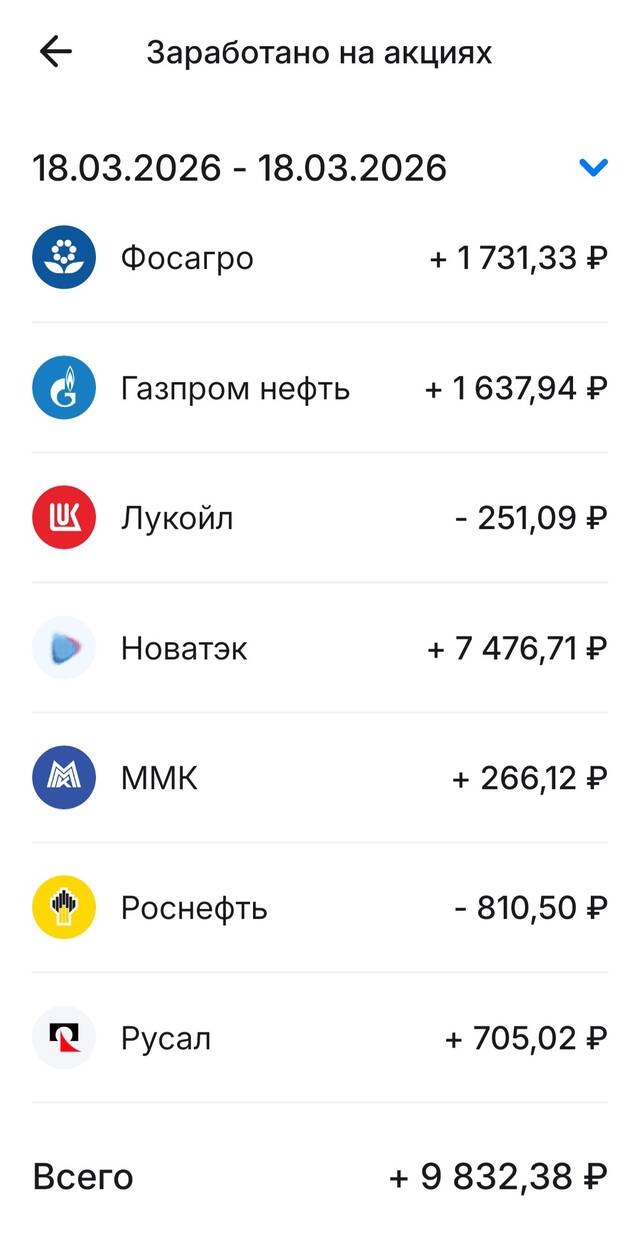
Task: View details for Русал
Action: [320, 1038]
